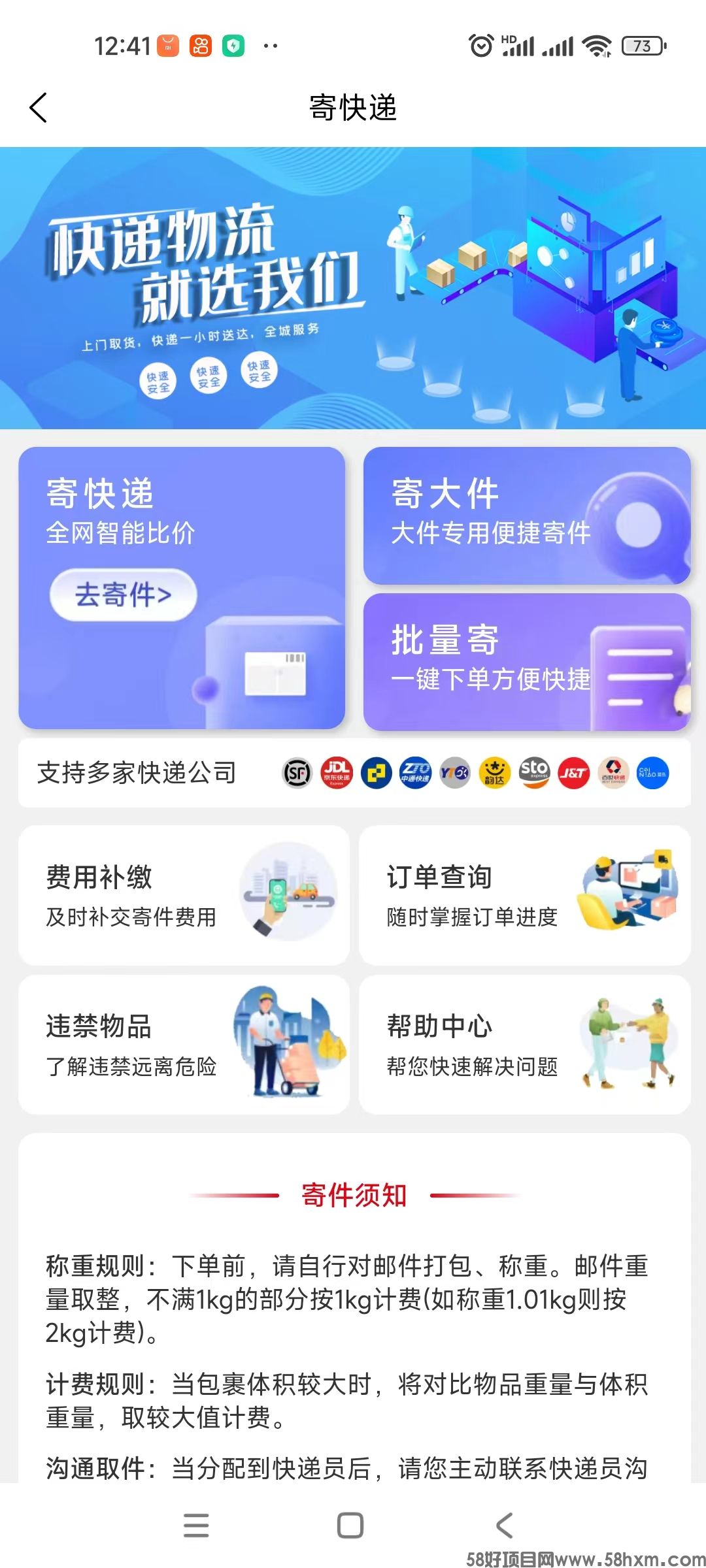Open the 快递物流就选我们 promo banner
This screenshot has height=1568, width=706.
pos(353,288)
